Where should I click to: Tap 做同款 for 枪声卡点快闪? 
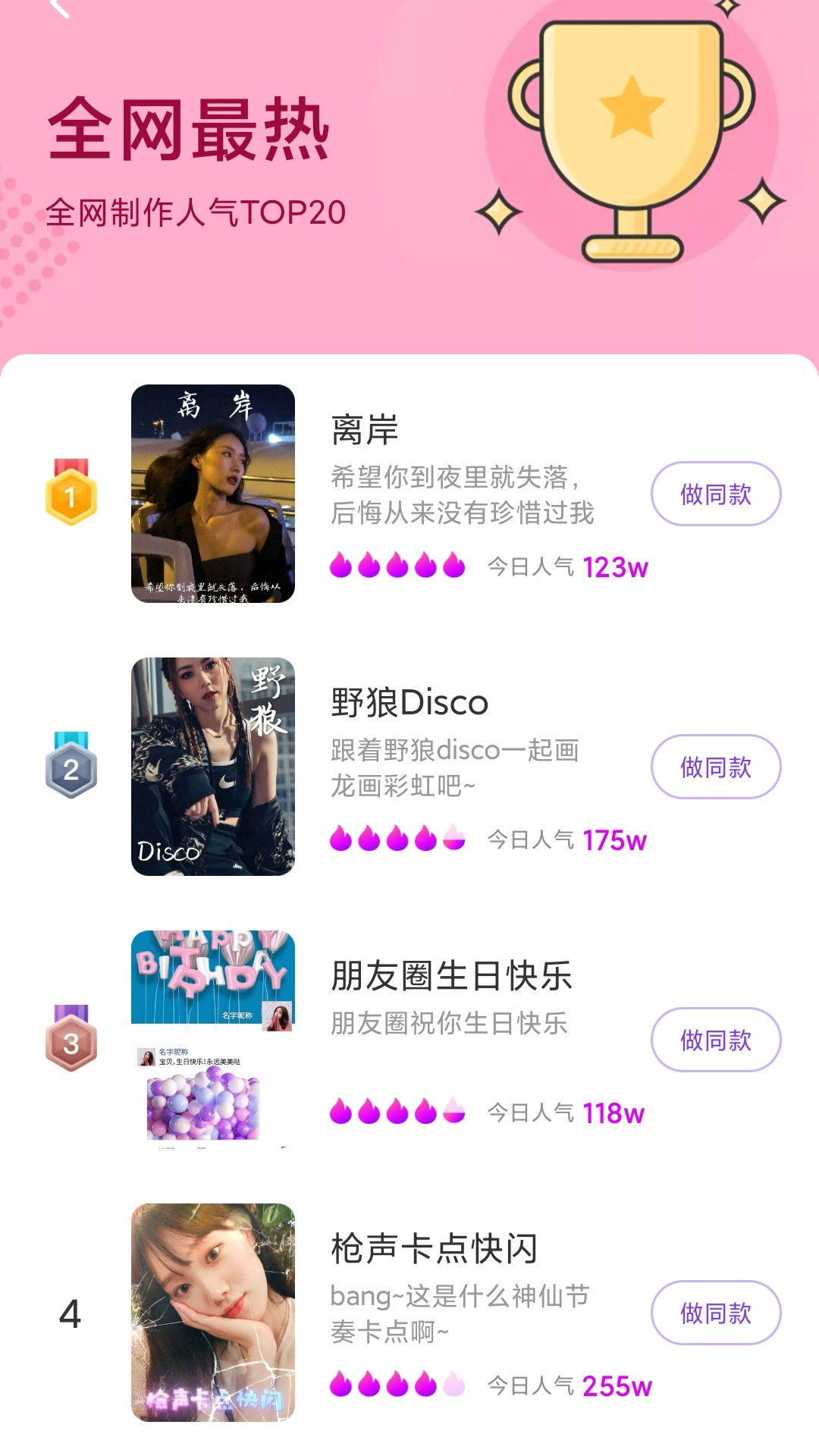point(715,1313)
